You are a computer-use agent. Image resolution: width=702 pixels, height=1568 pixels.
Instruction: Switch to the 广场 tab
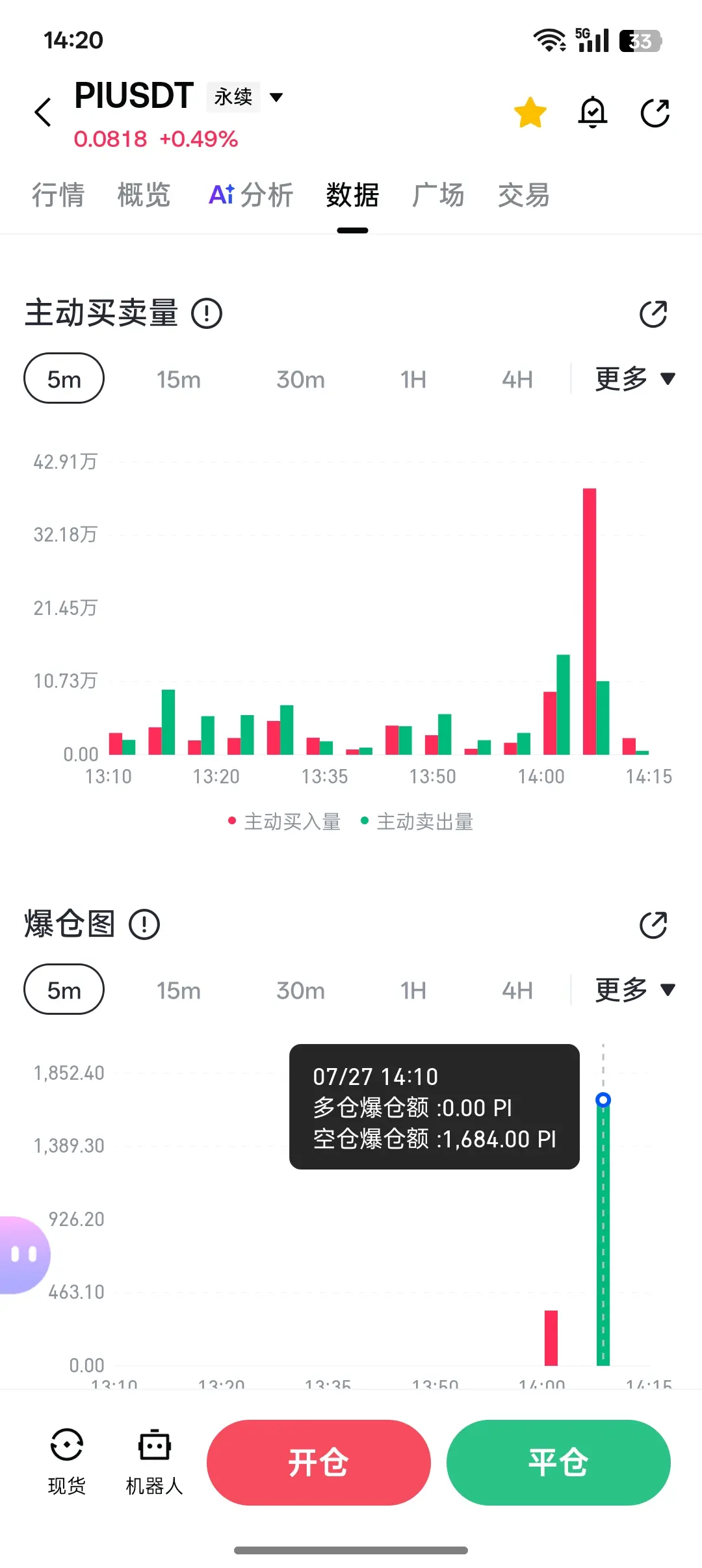click(x=438, y=195)
